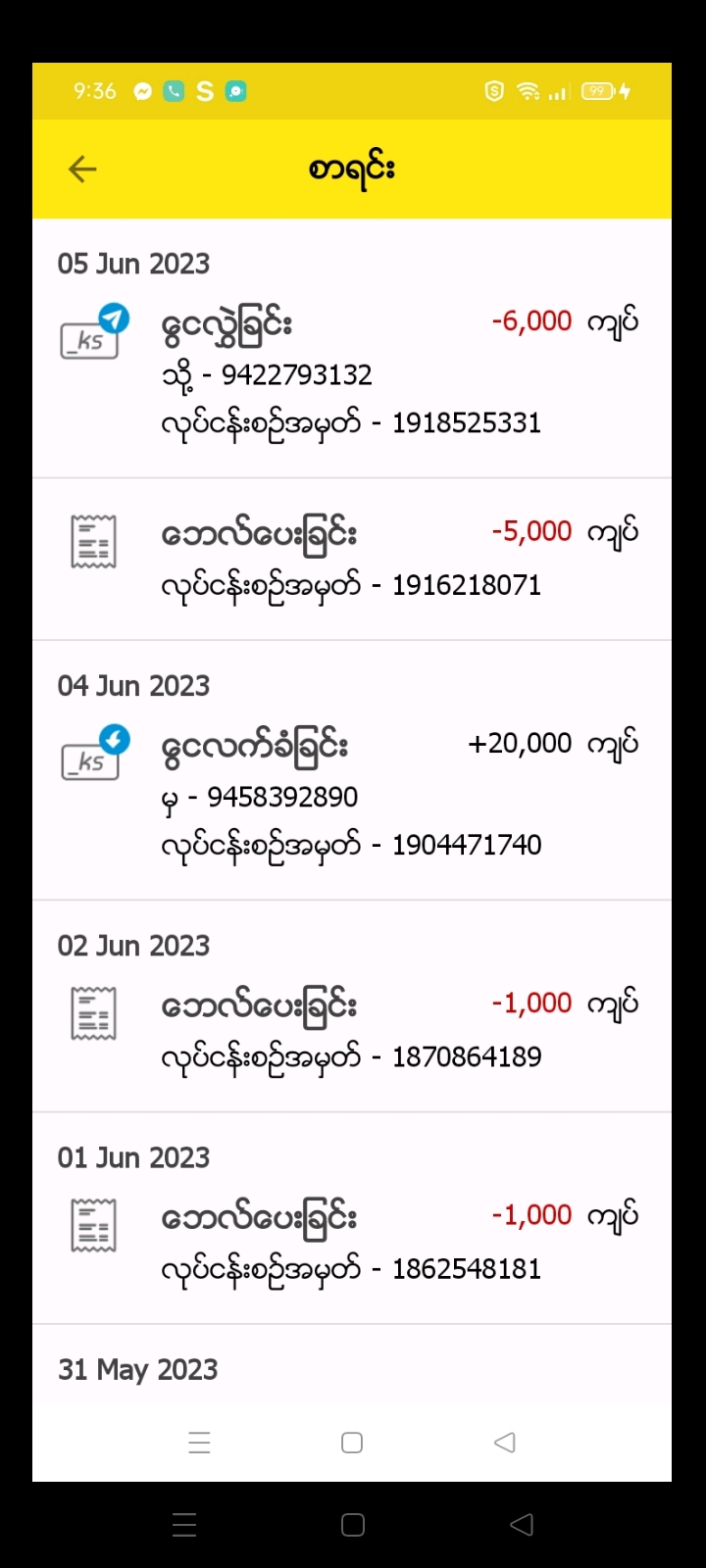Show details of bill payment 1870864189
Screen dimensions: 706x1568
(x=351, y=1030)
